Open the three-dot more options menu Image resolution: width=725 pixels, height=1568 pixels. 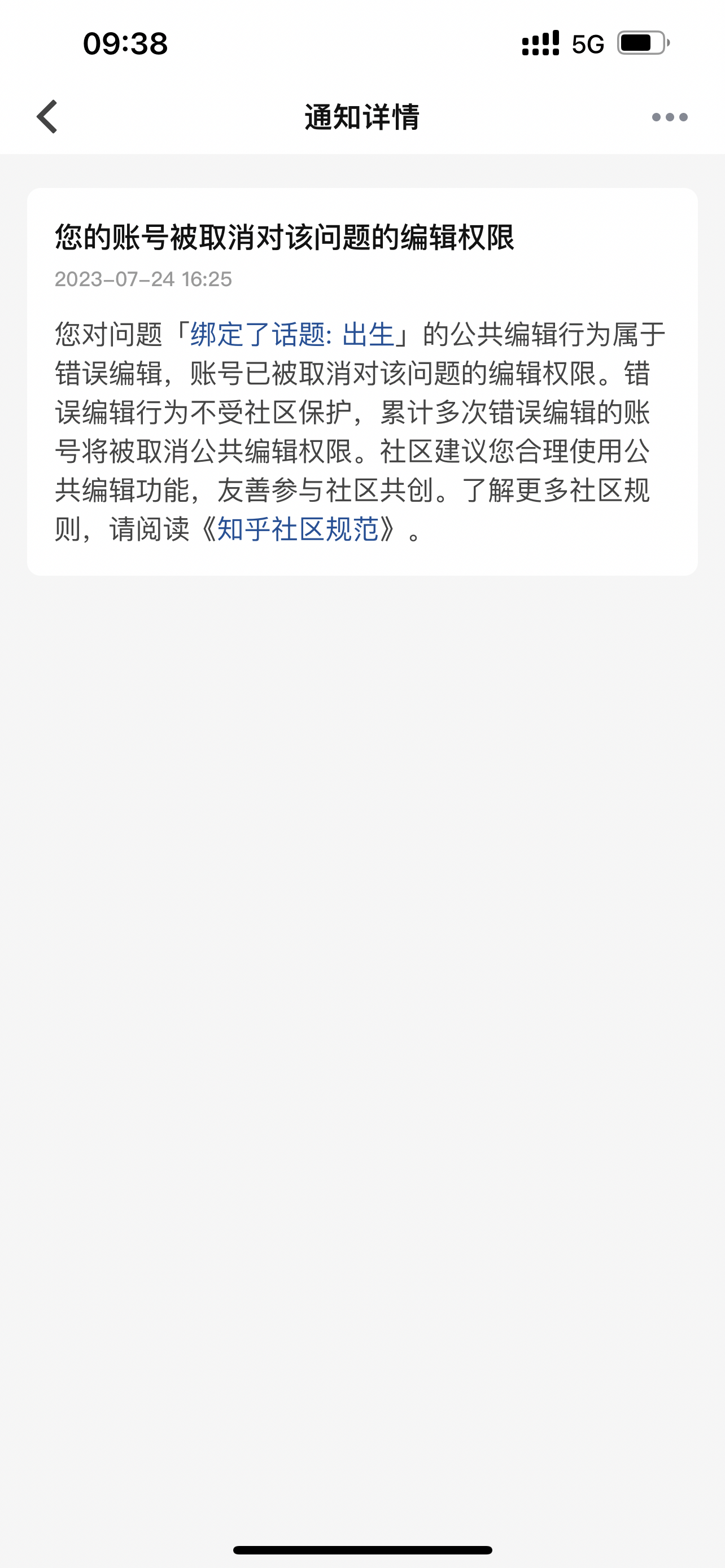670,117
